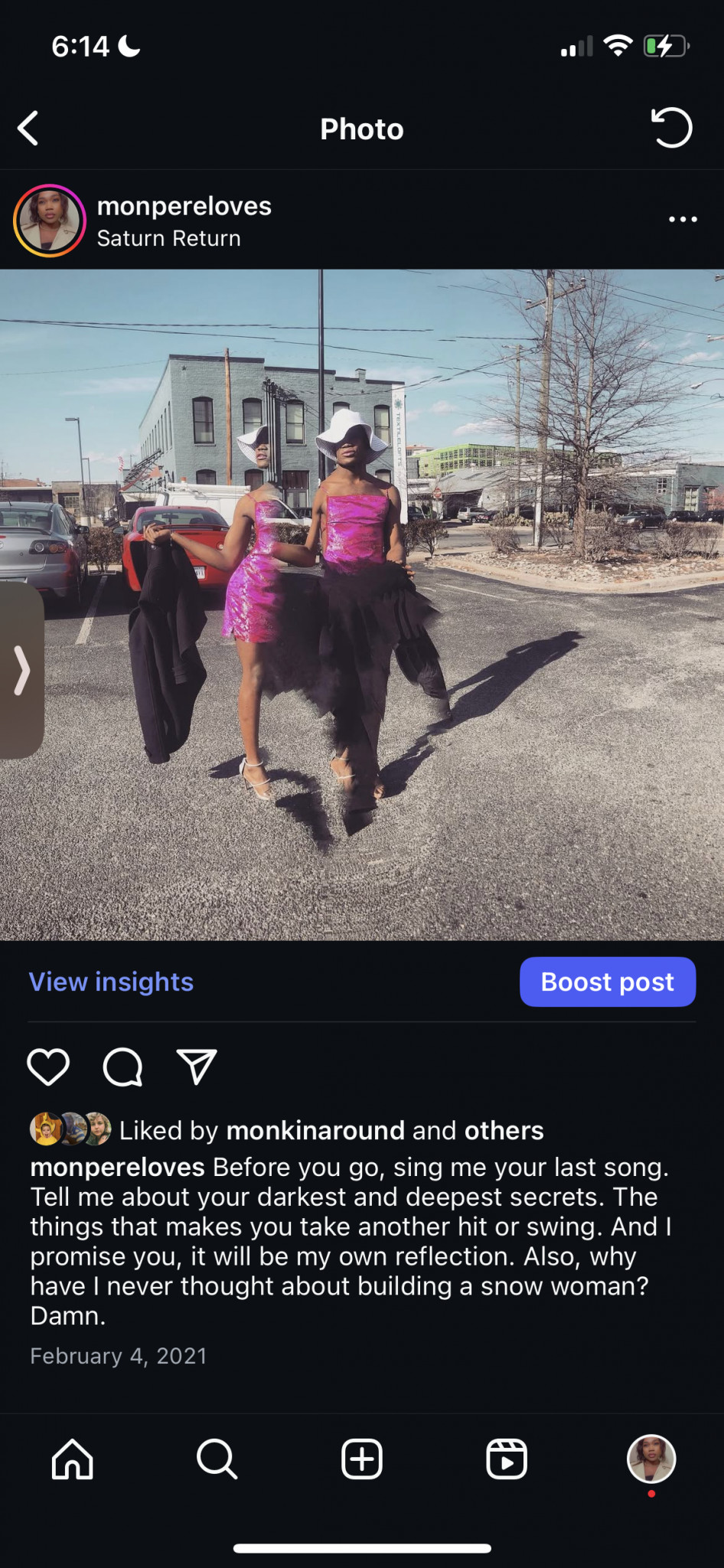Viewport: 724px width, 1568px height.
Task: Switch to the Search tab
Action: click(x=217, y=1459)
